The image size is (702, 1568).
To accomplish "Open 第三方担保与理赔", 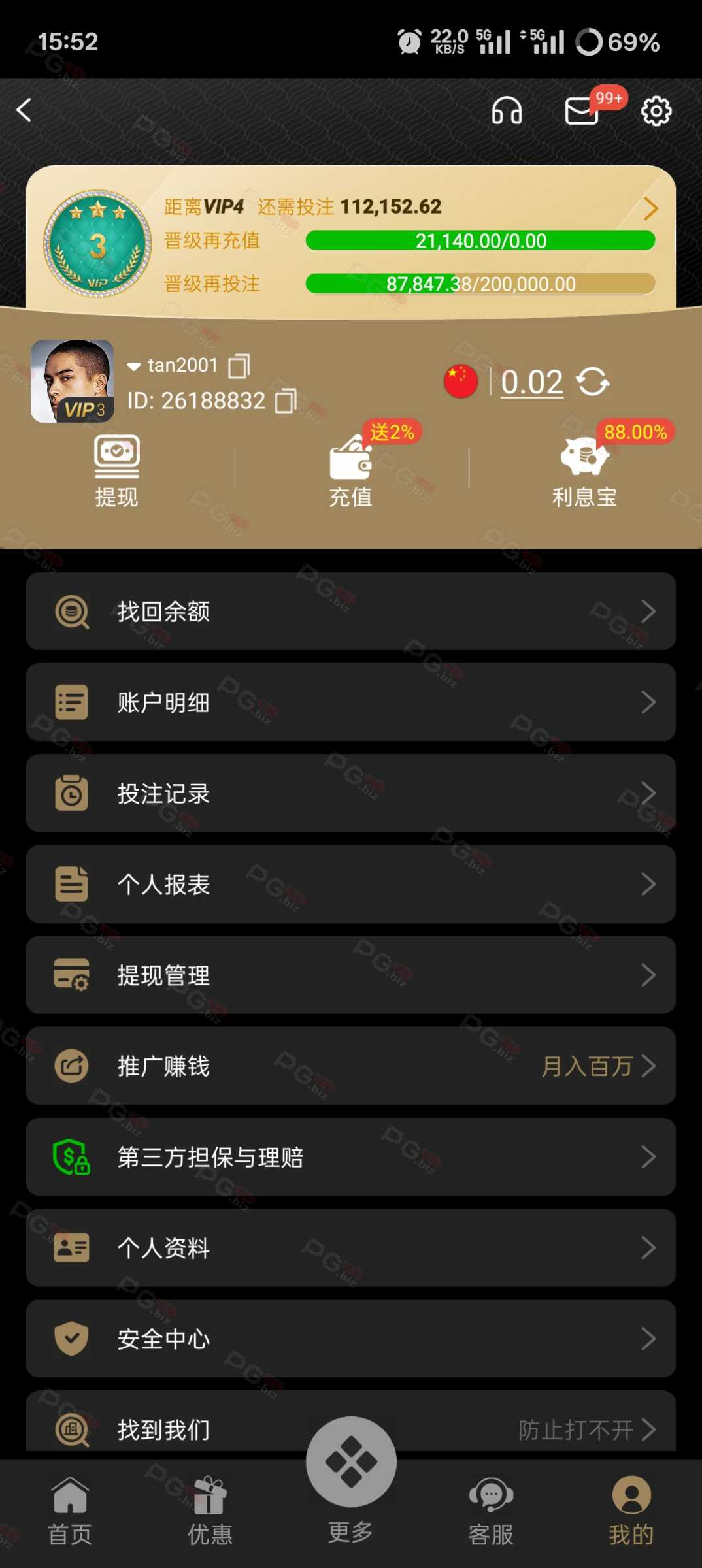I will click(x=350, y=1156).
